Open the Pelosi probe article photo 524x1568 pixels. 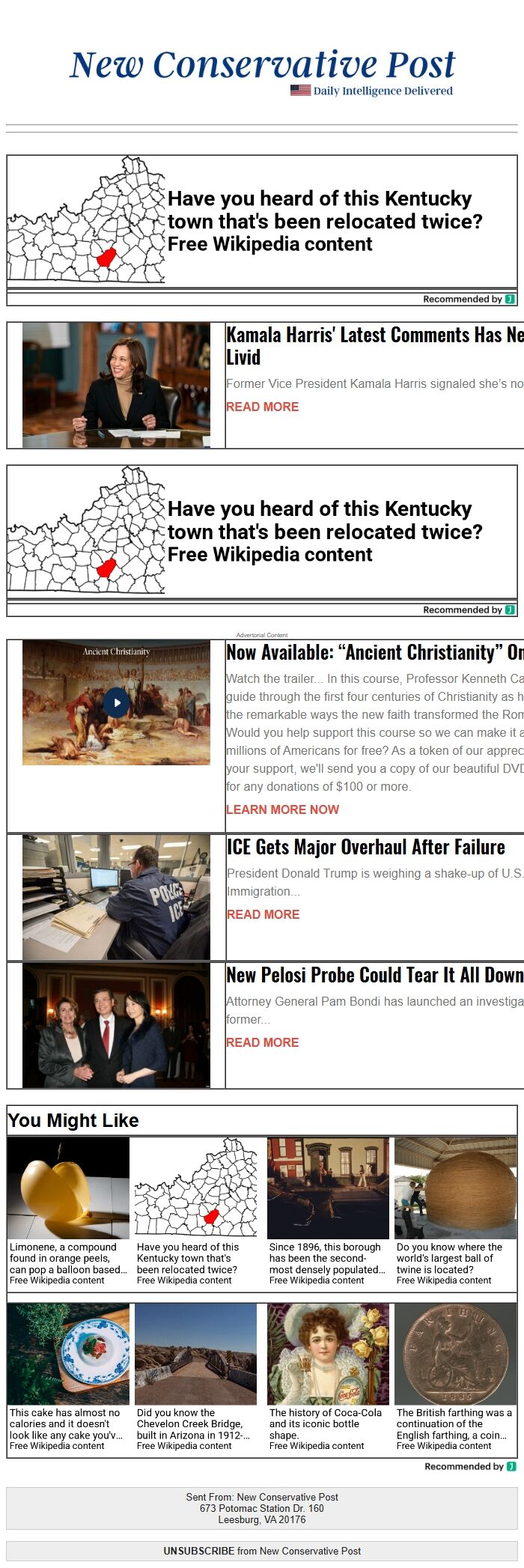click(116, 1025)
